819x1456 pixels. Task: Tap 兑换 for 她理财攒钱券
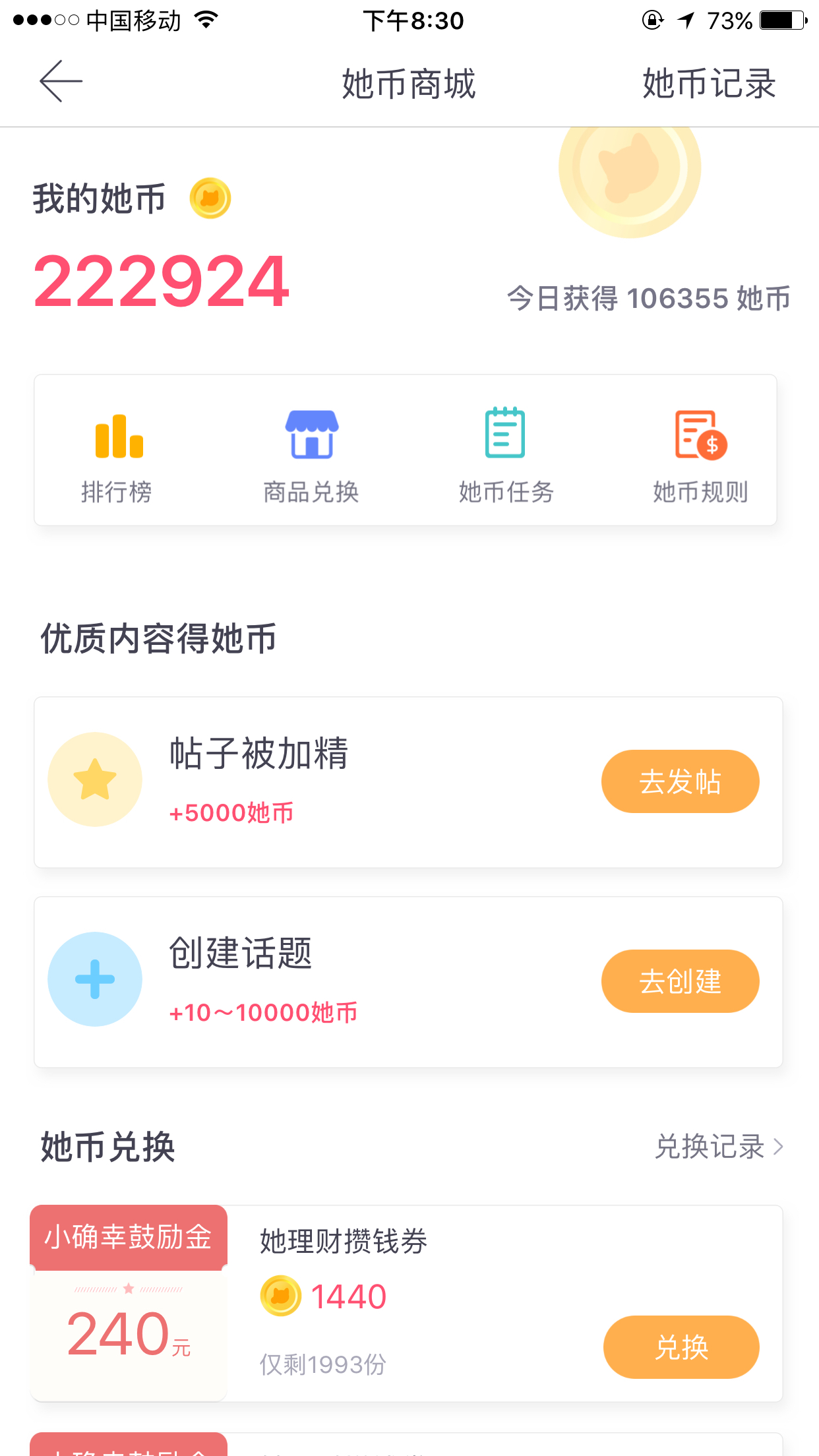(681, 1347)
